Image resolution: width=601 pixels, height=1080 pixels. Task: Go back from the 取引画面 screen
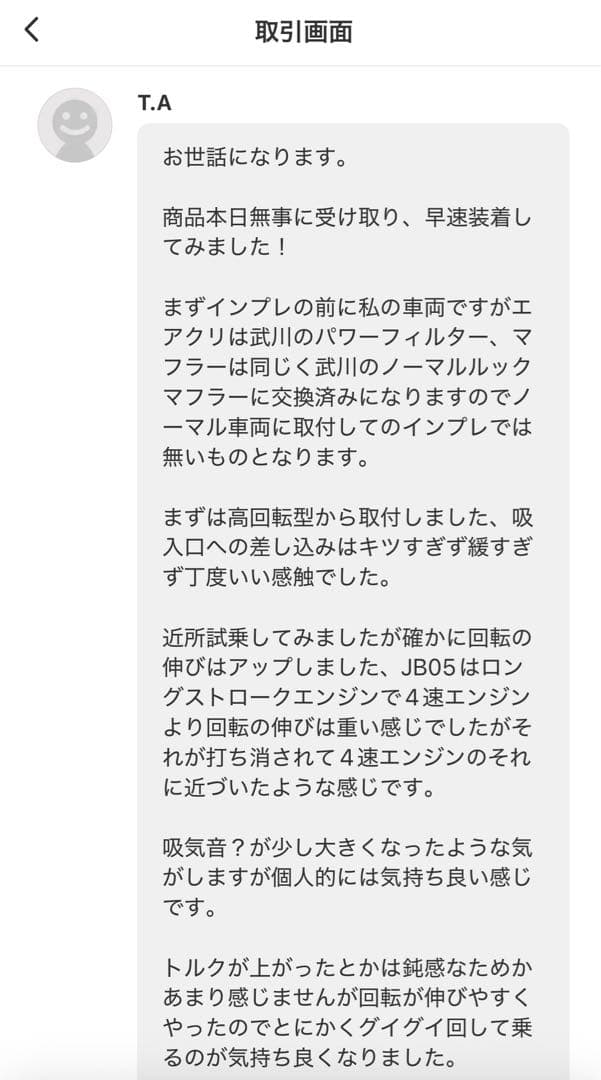[32, 30]
